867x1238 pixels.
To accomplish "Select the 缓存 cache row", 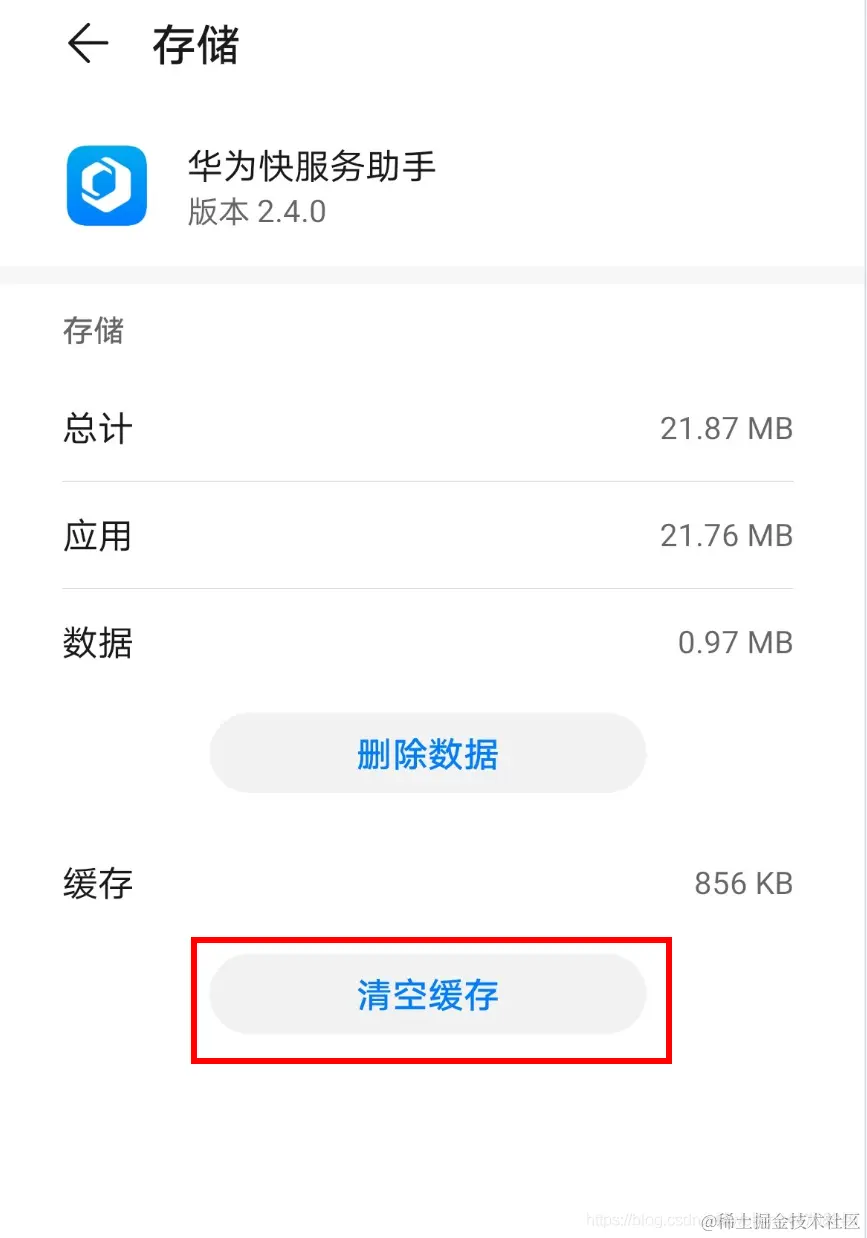I will pyautogui.click(x=96, y=883).
